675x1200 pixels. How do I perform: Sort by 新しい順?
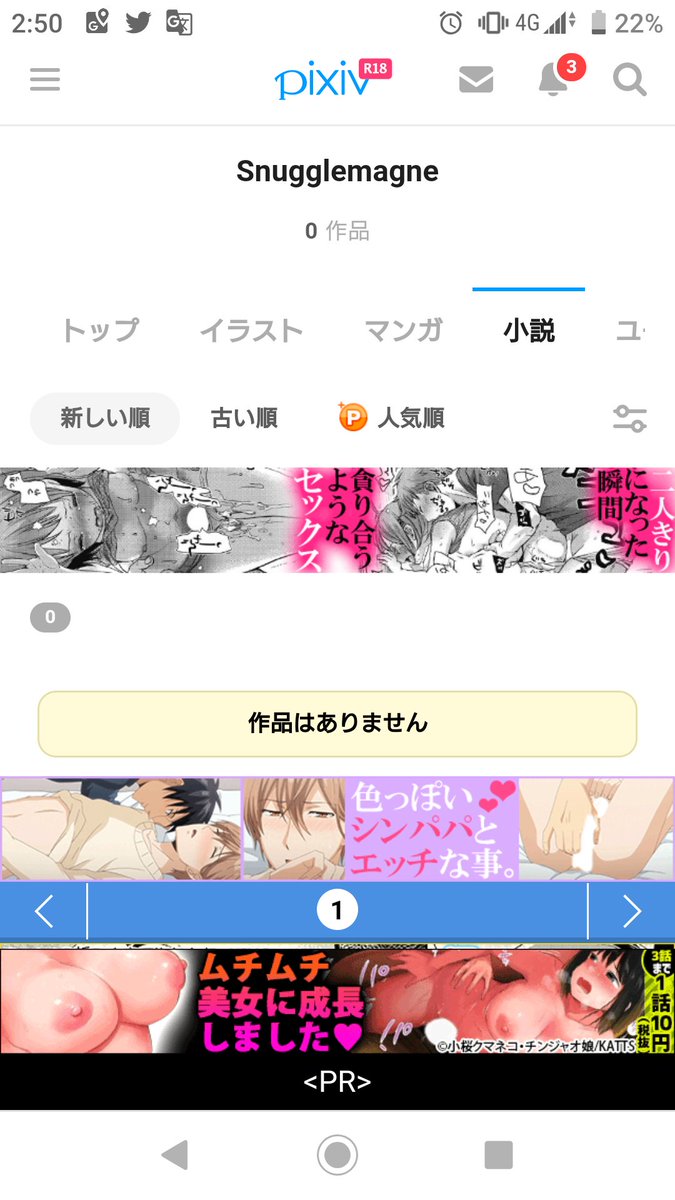[x=105, y=418]
